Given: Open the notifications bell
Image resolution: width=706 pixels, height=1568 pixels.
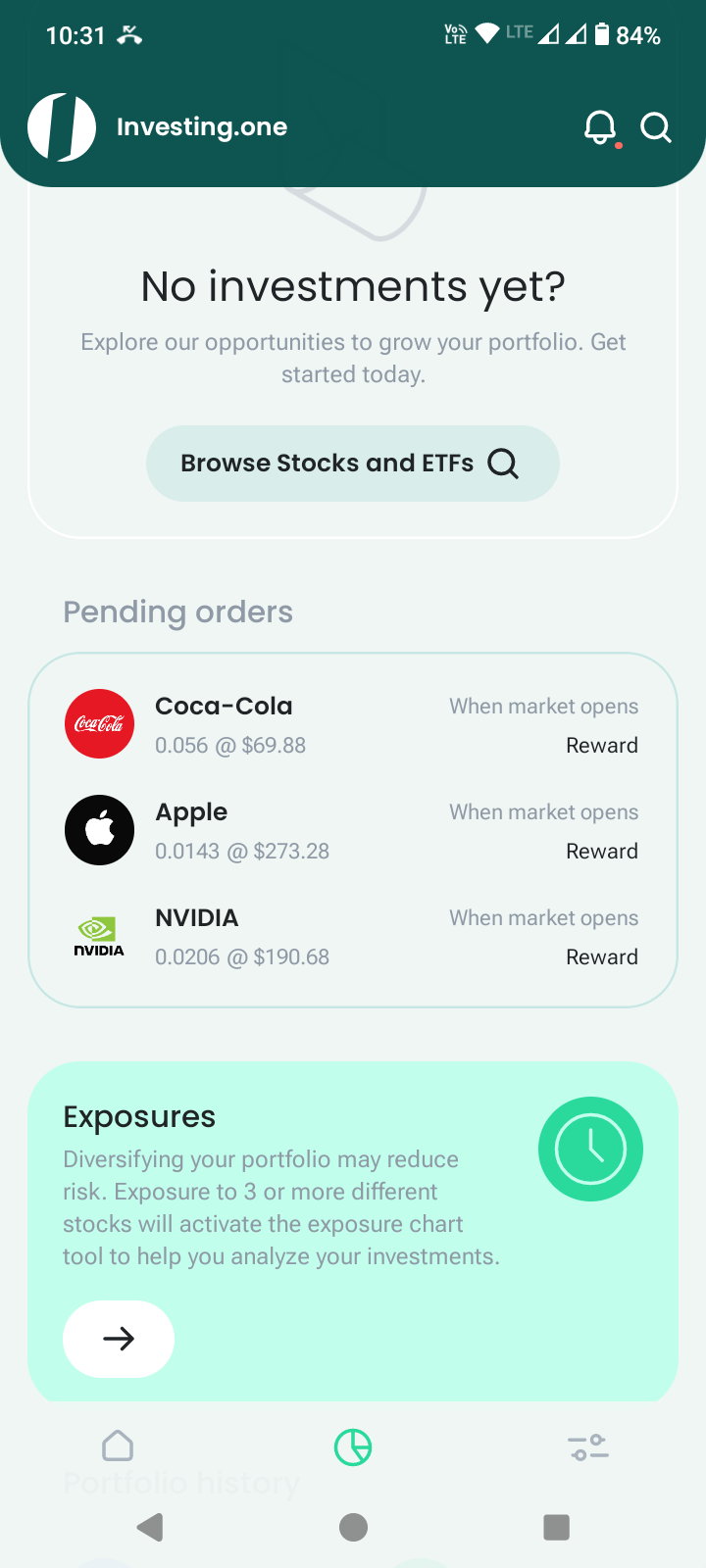Looking at the screenshot, I should pos(599,127).
